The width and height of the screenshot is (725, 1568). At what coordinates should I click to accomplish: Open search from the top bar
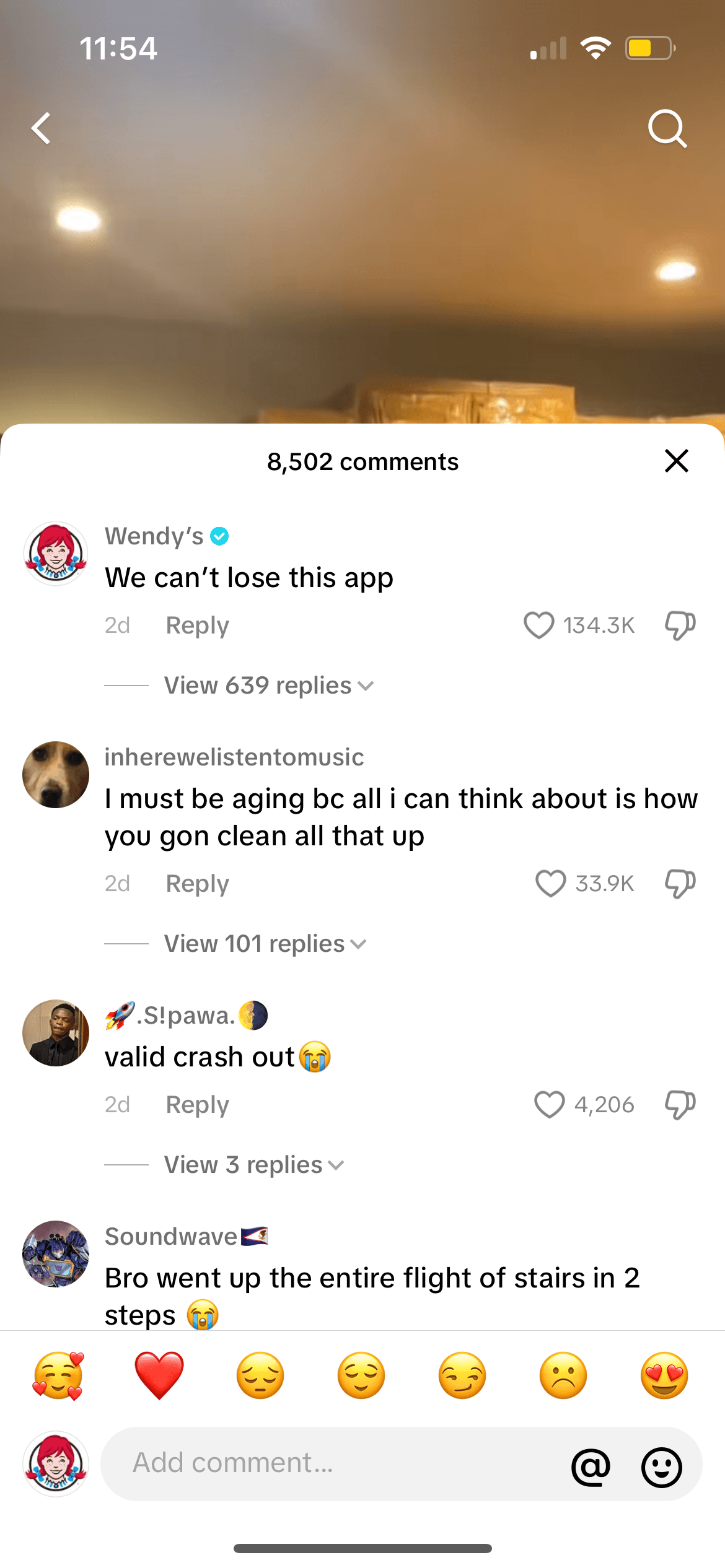(x=668, y=128)
